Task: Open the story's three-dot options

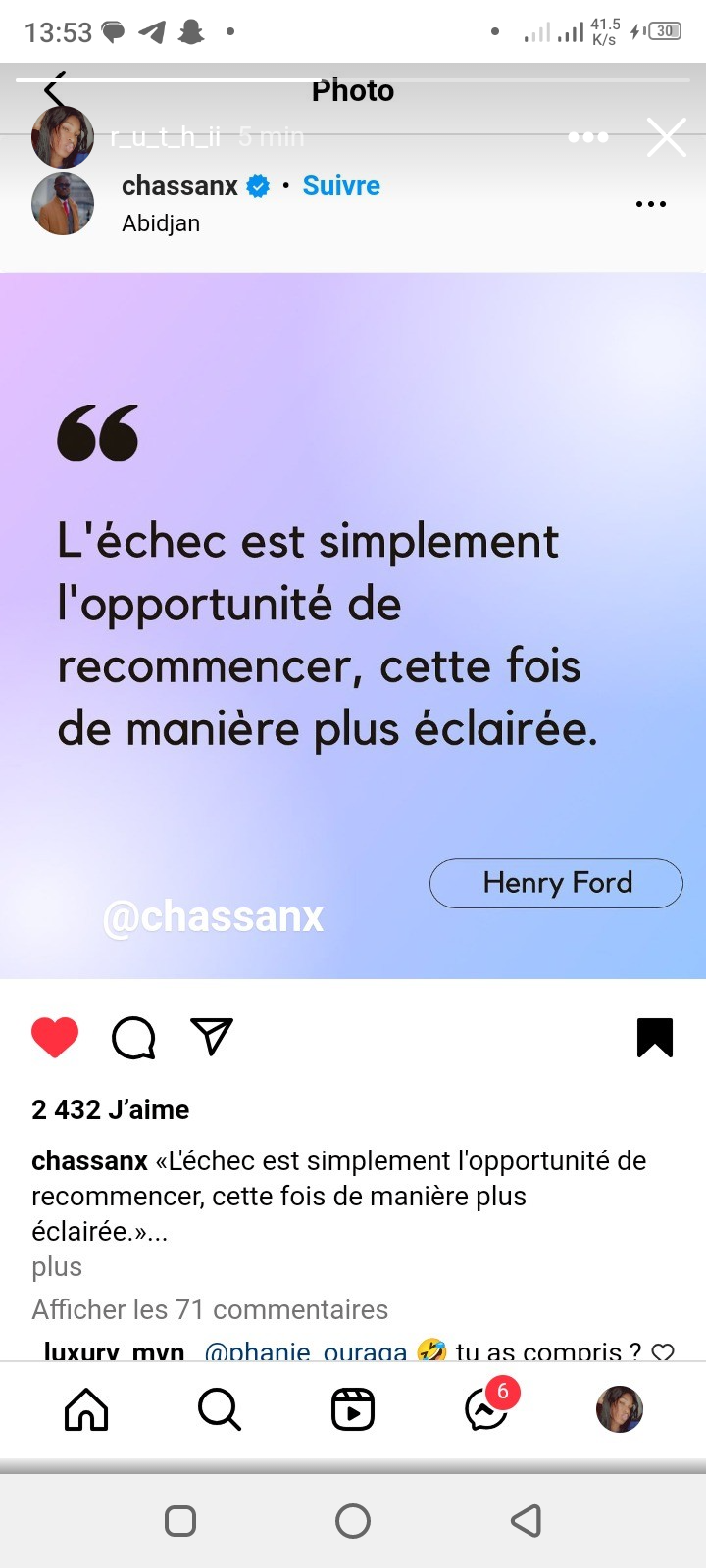Action: [588, 137]
